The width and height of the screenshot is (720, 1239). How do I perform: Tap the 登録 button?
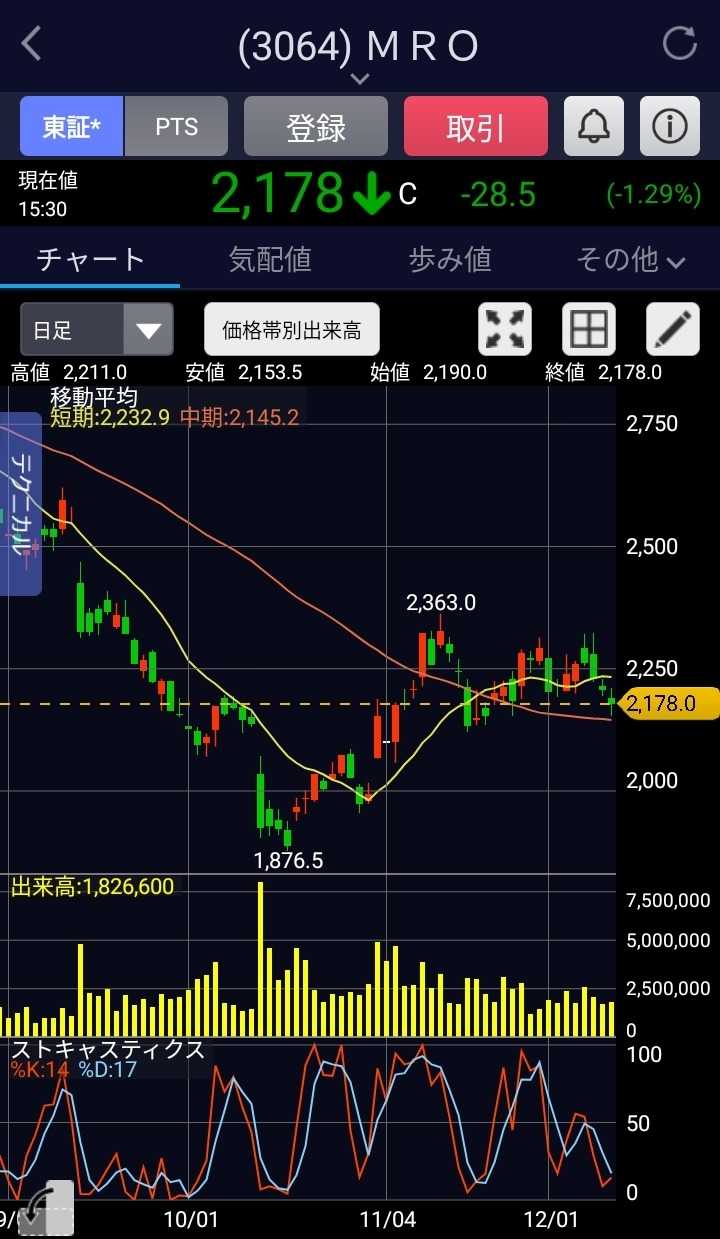click(x=316, y=127)
